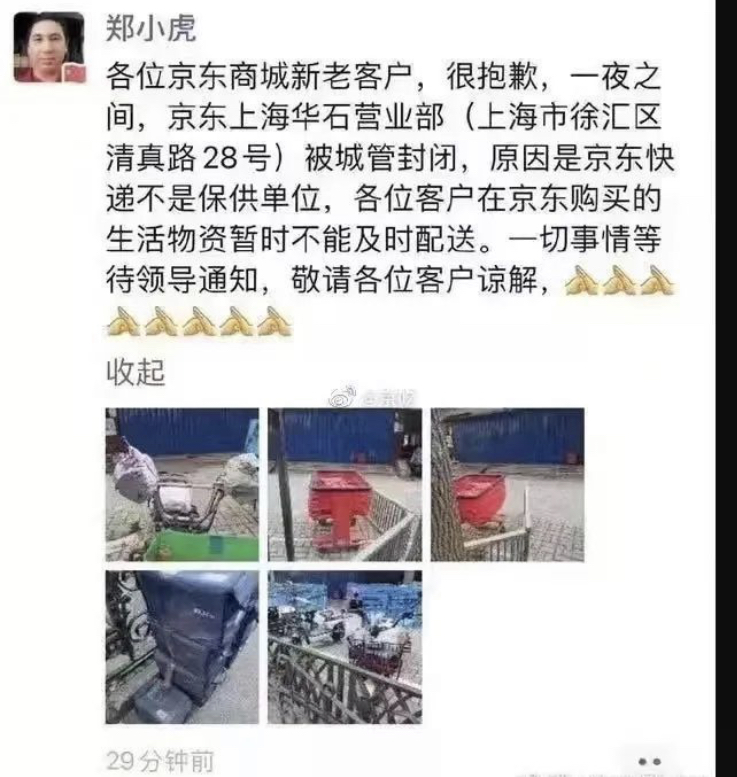
Task: Open the like and comment menu button
Action: click(x=649, y=761)
